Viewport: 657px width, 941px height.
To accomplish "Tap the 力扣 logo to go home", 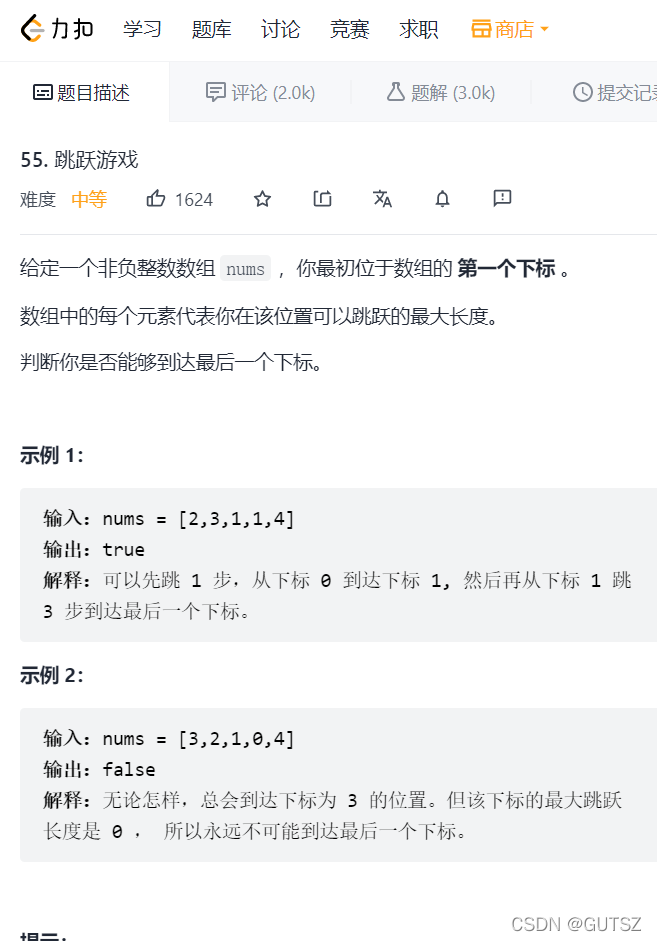I will click(58, 29).
